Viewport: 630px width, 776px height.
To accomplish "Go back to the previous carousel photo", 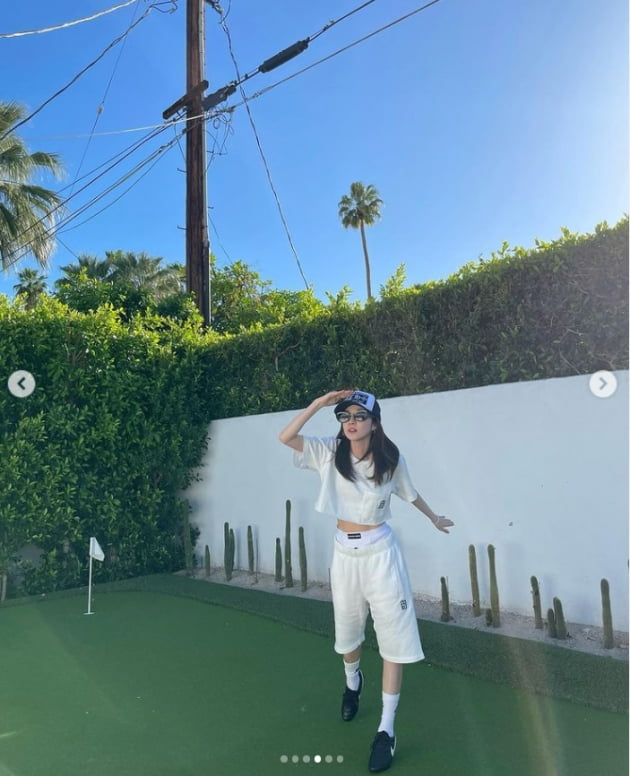I will pyautogui.click(x=21, y=384).
